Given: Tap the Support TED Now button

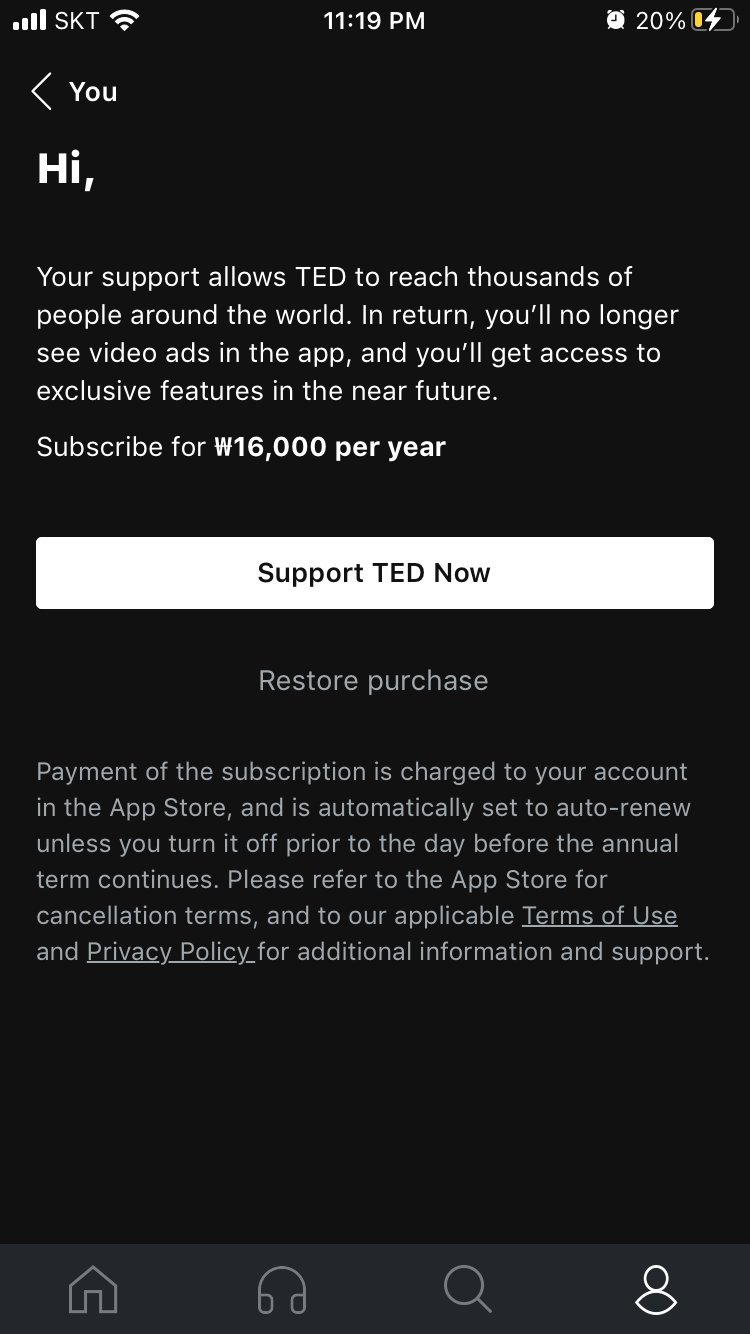Looking at the screenshot, I should point(375,573).
